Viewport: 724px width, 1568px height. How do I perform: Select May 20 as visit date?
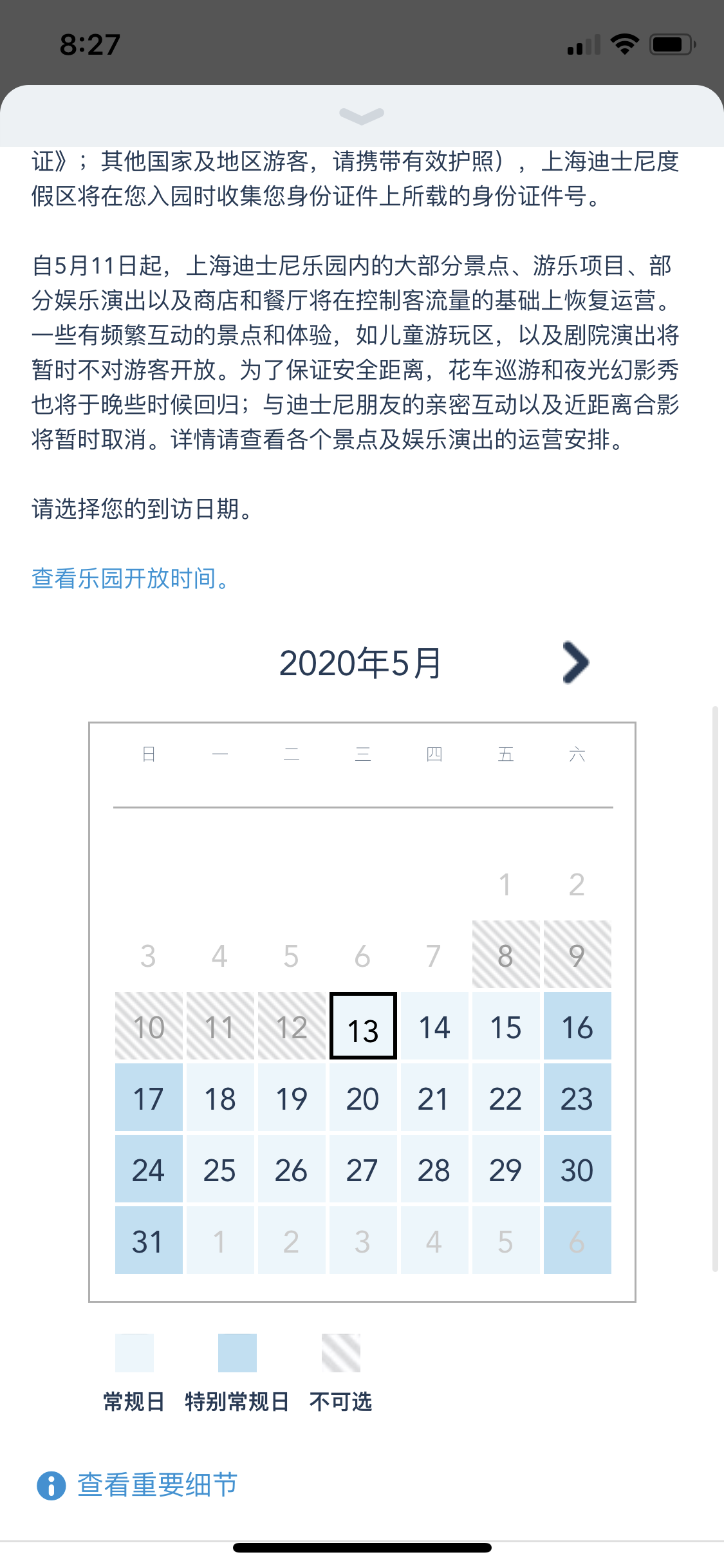[x=363, y=1097]
